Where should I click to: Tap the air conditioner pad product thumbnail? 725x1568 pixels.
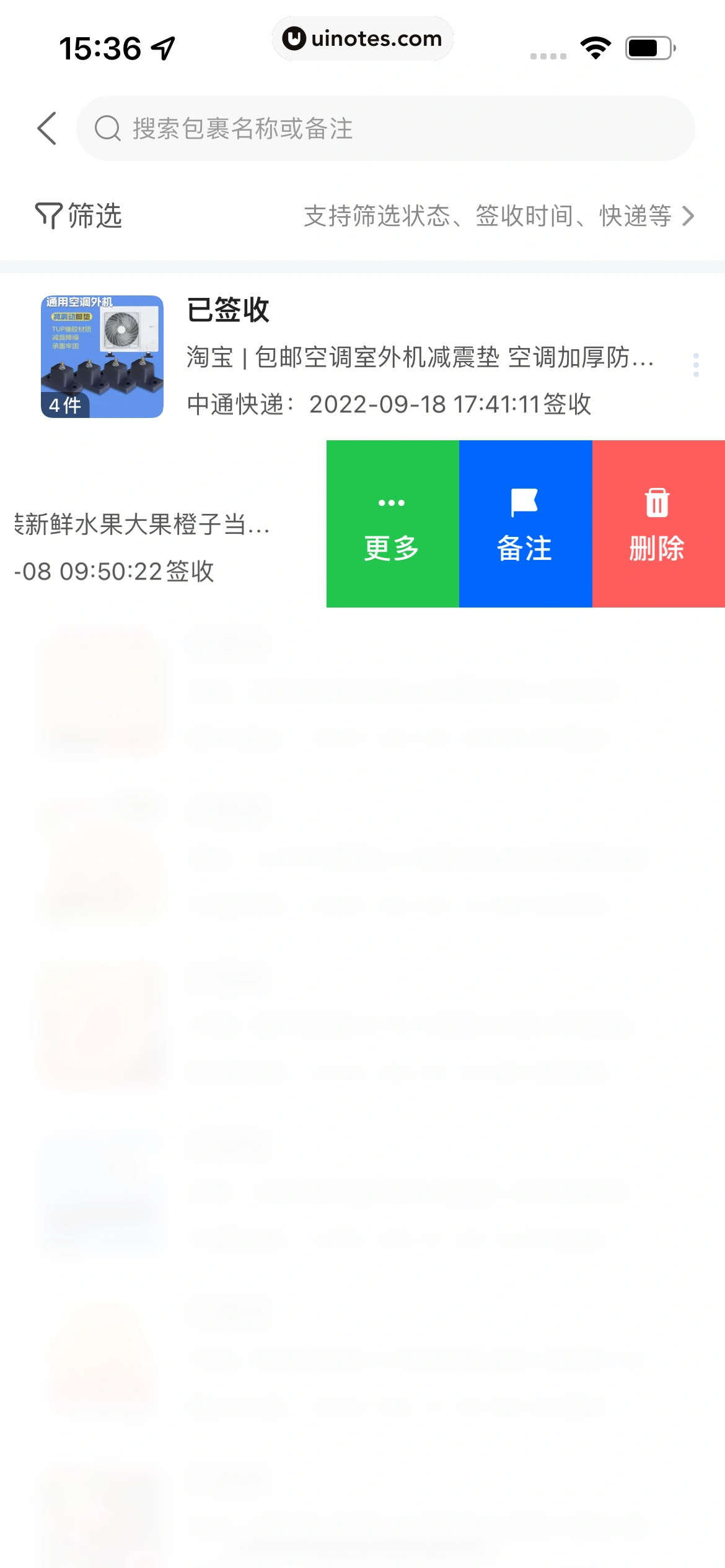pyautogui.click(x=102, y=356)
